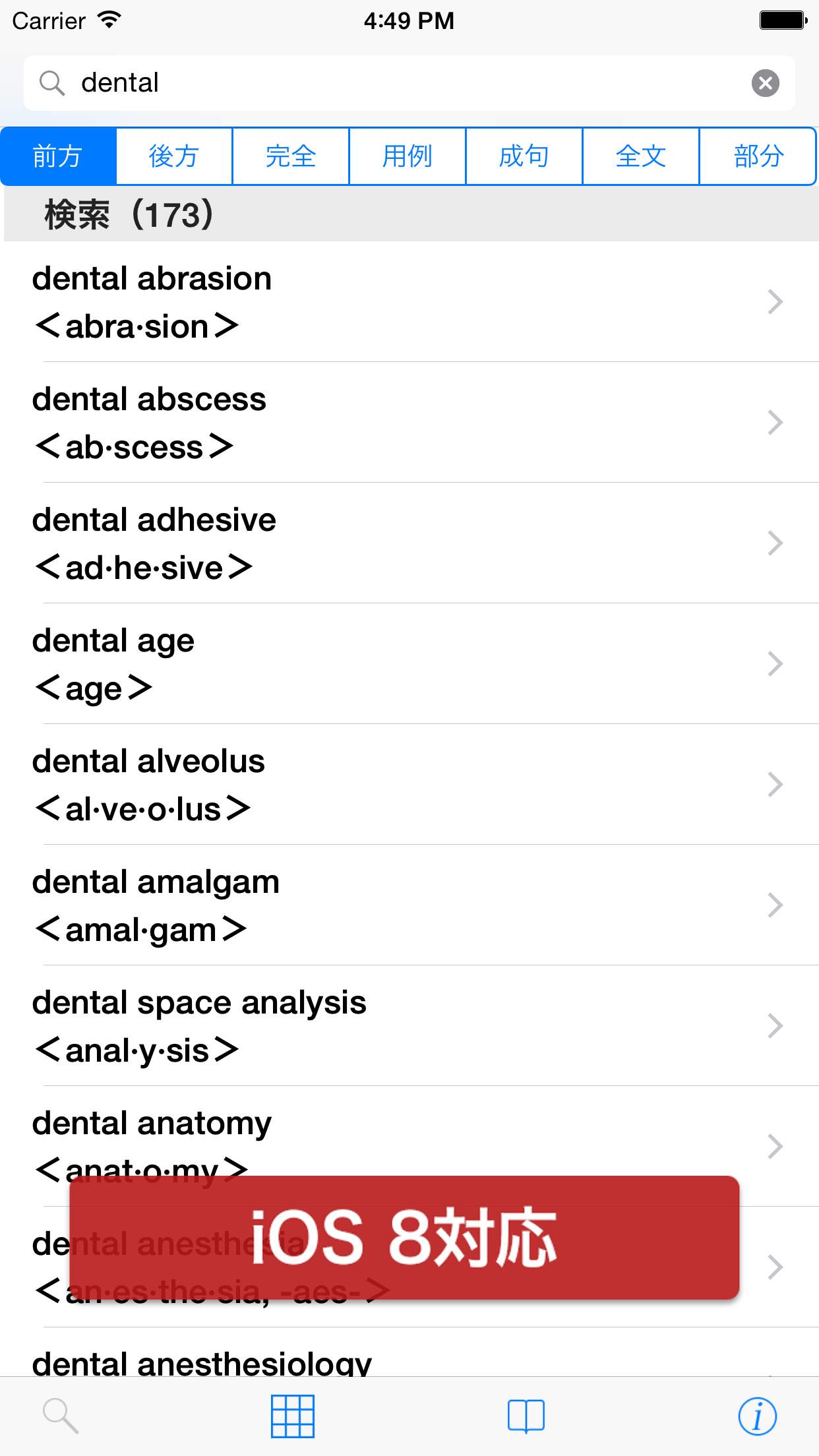The image size is (819, 1456).
Task: Open the grid view in bottom bar
Action: click(x=293, y=1416)
